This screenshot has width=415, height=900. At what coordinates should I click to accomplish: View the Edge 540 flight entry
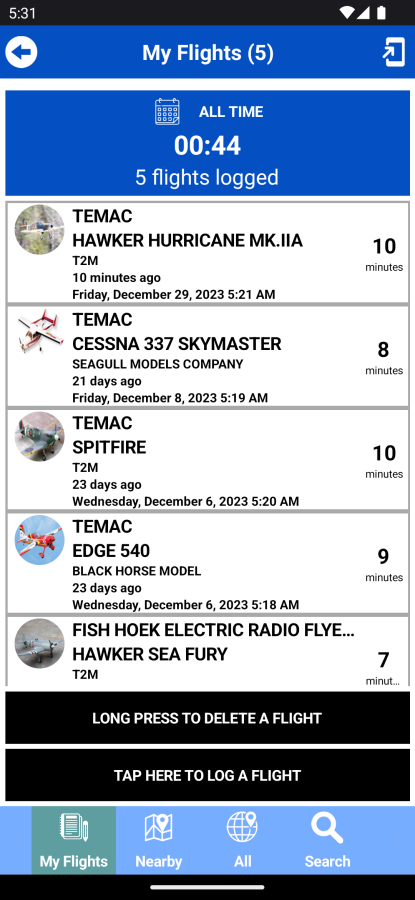pos(207,562)
